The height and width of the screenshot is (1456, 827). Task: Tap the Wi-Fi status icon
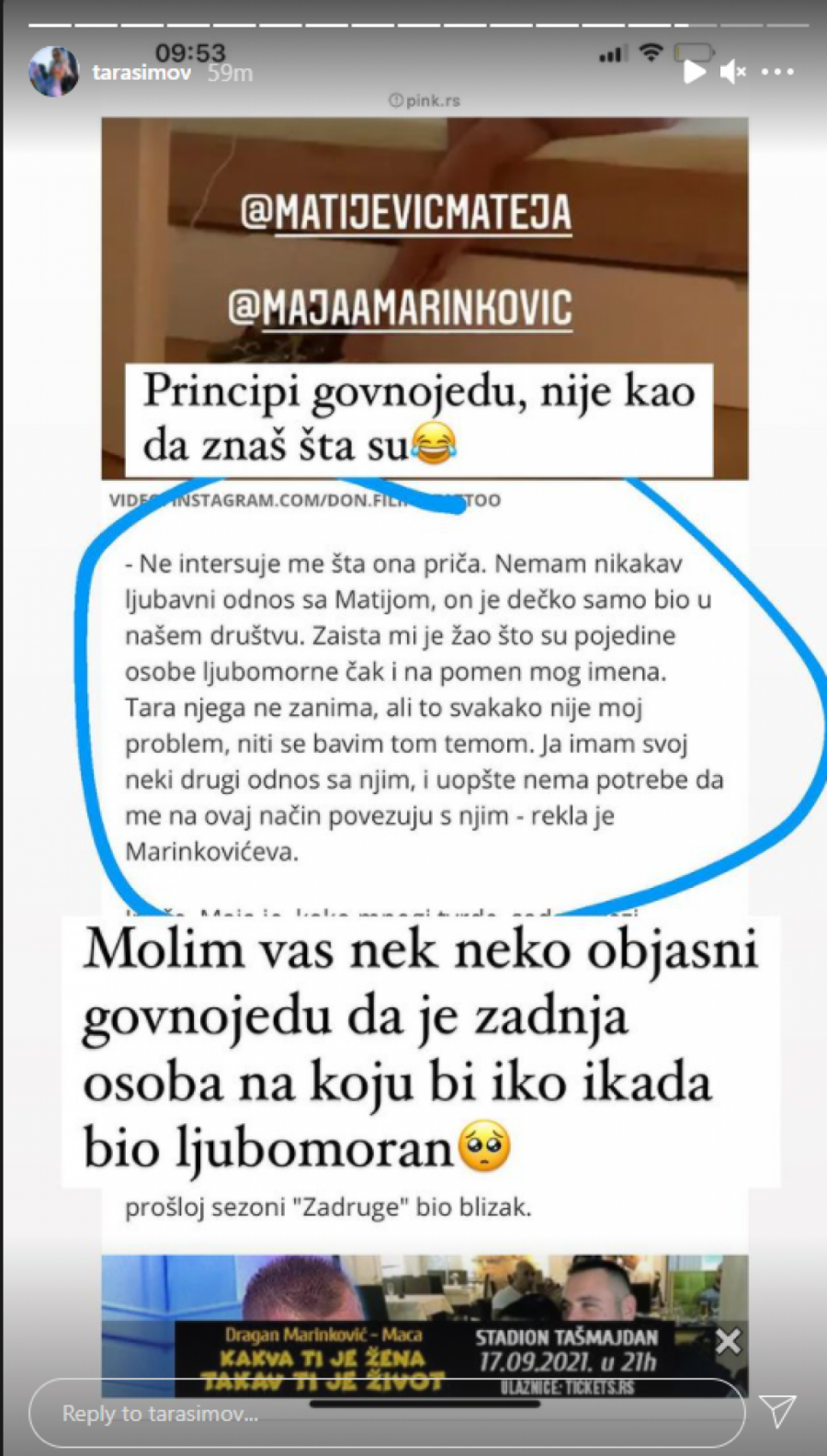(x=650, y=54)
